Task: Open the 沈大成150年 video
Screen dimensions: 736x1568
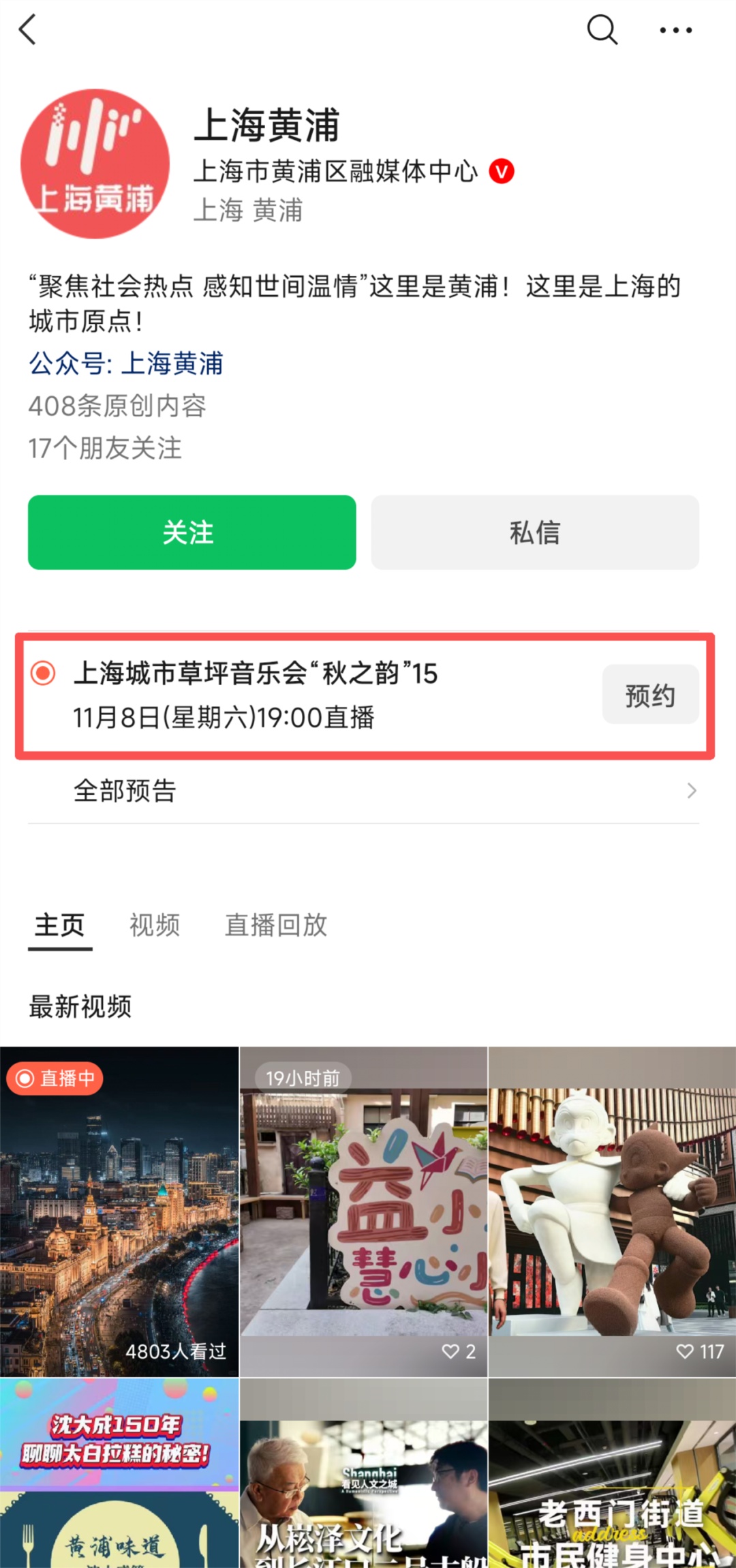Action: click(x=119, y=1473)
